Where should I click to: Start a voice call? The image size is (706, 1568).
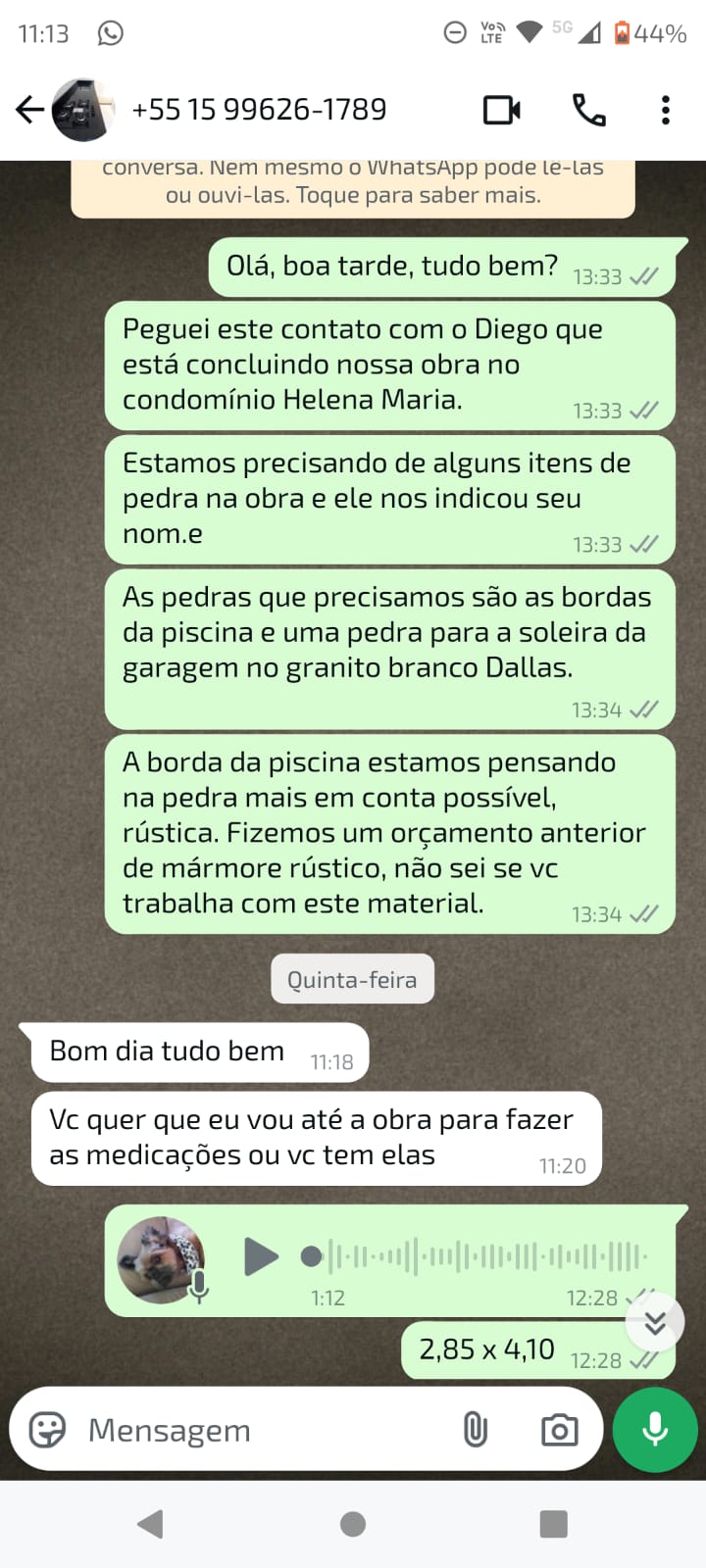click(589, 110)
